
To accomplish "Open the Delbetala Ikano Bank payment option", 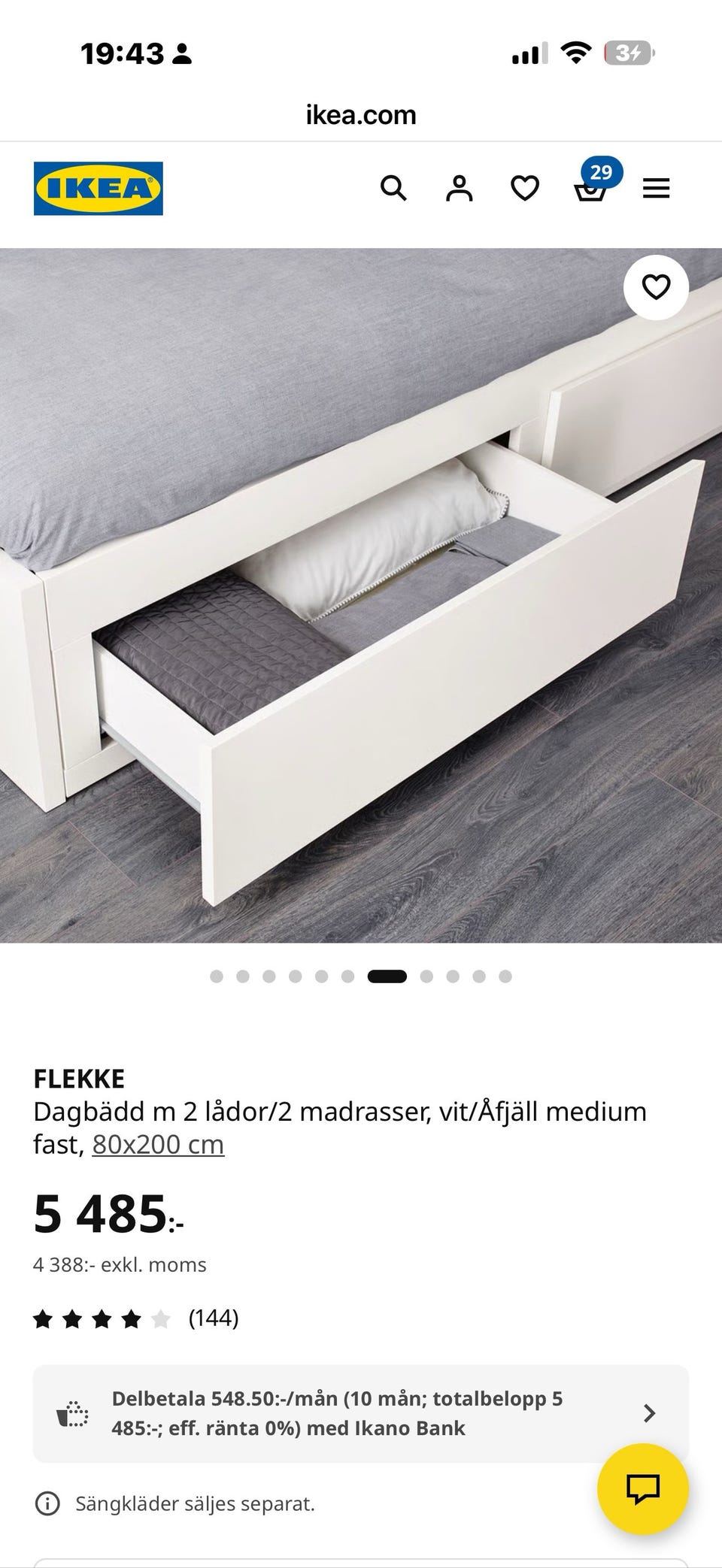I will coord(361,1414).
